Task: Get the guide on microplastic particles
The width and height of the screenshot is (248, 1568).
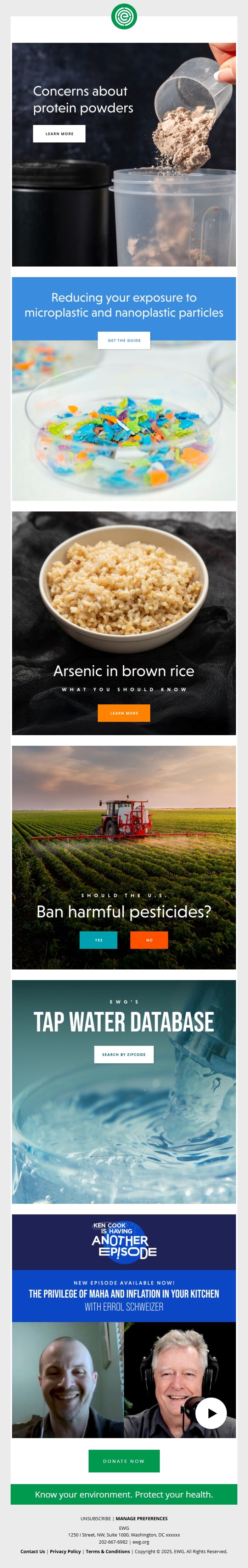Action: coord(124,340)
